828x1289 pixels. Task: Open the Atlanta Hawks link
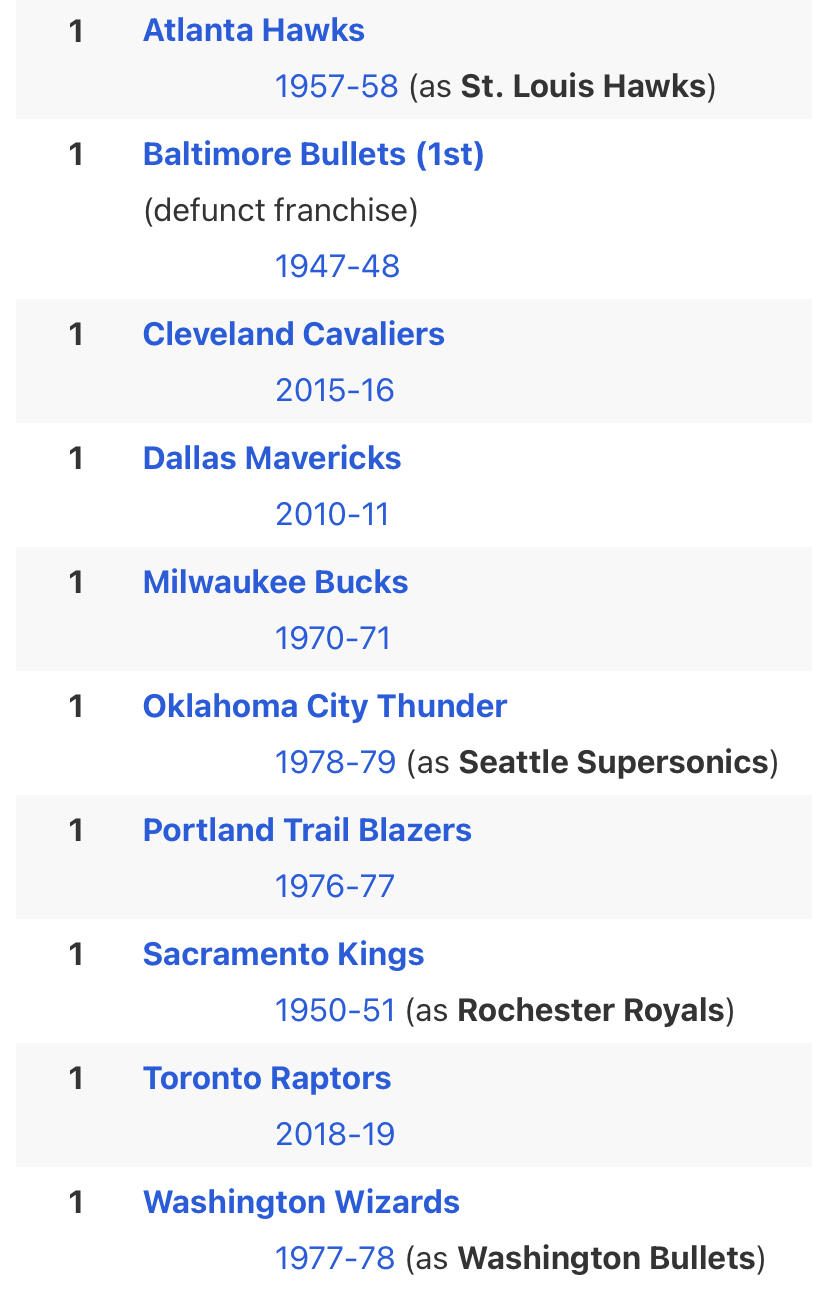(254, 30)
